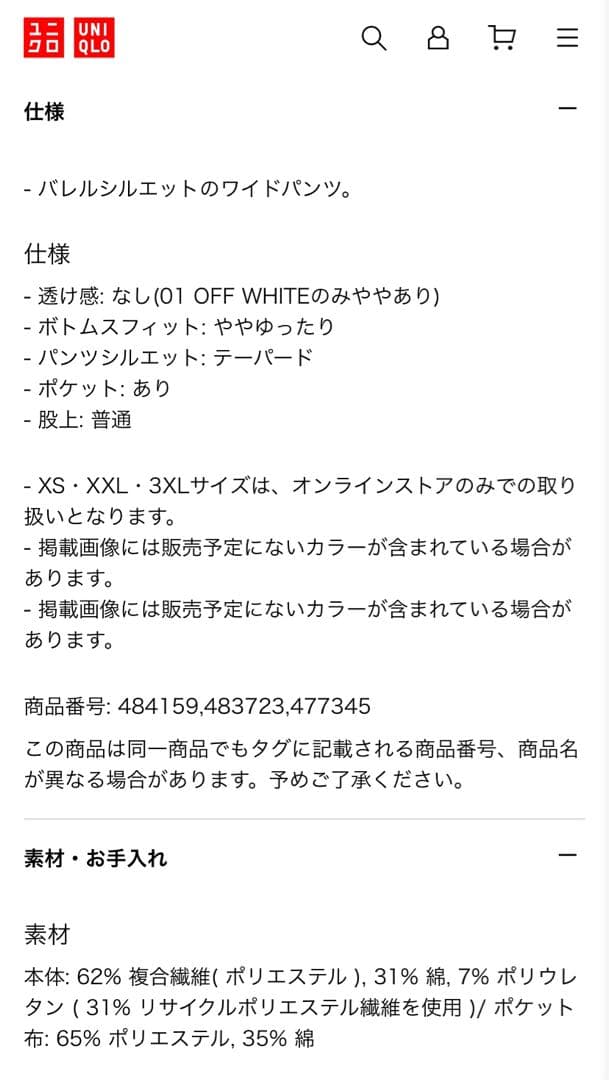Screen dimensions: 609x1080
Task: Collapse the 素材・お手入れ section
Action: pos(567,856)
